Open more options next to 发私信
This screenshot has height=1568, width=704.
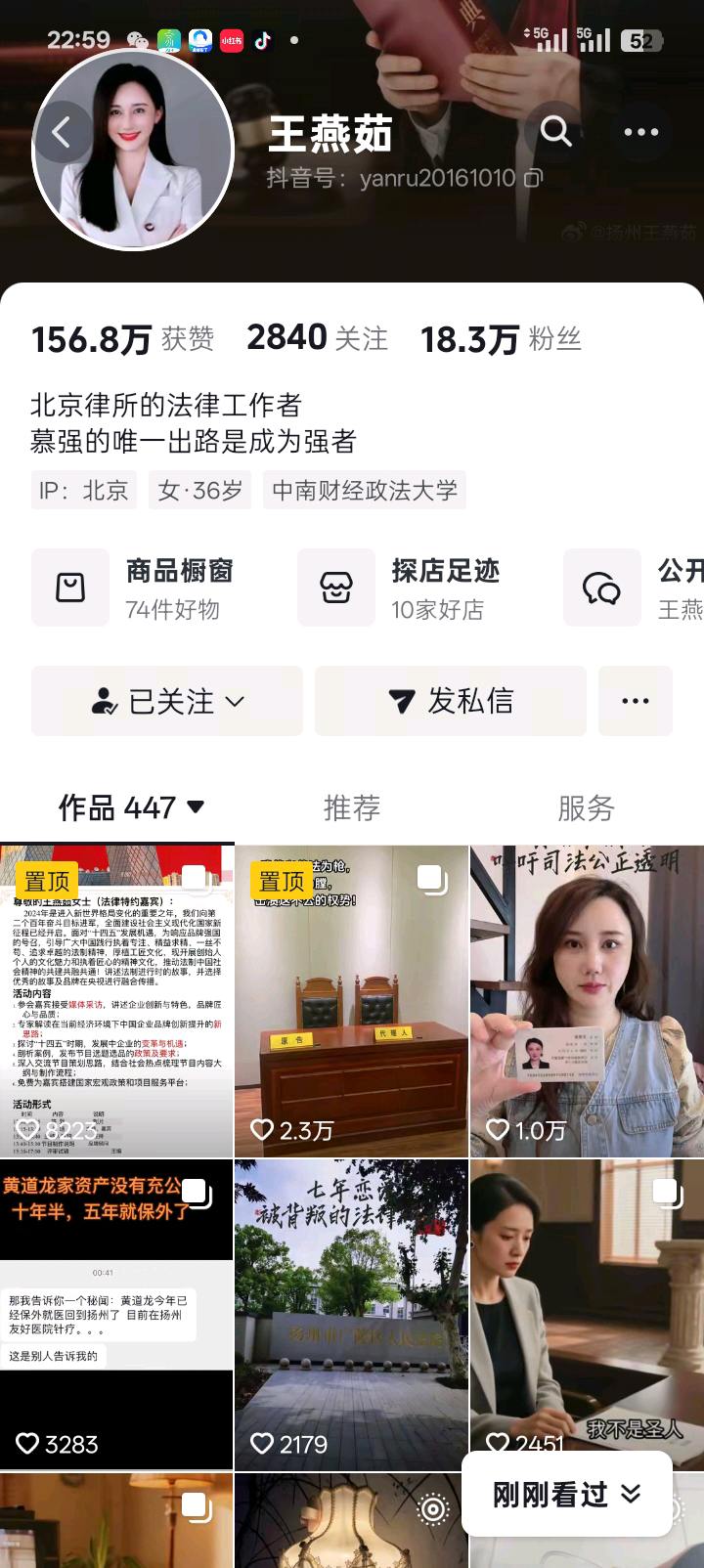pyautogui.click(x=635, y=701)
